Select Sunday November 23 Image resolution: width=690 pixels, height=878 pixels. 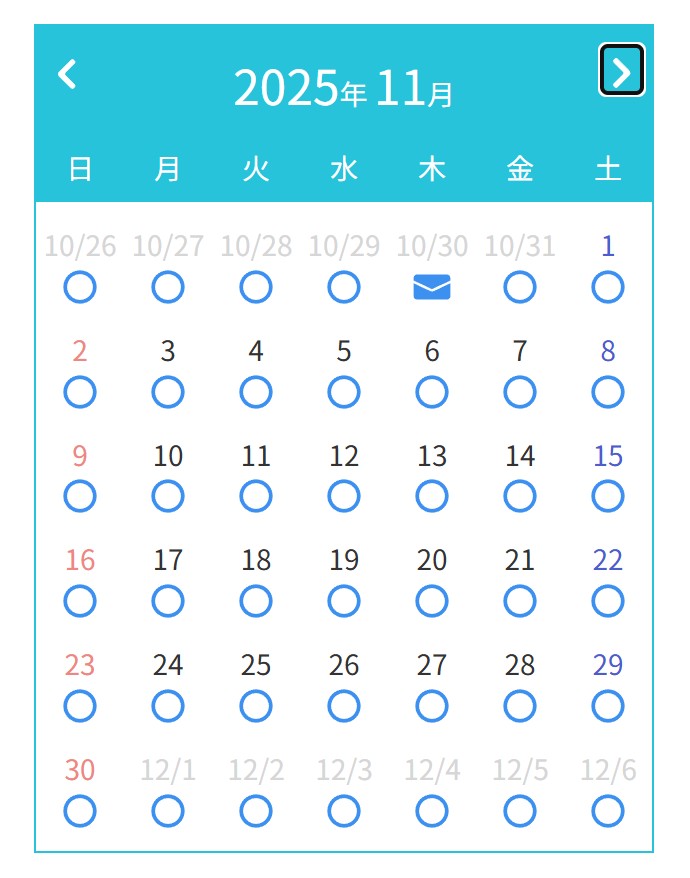[80, 706]
